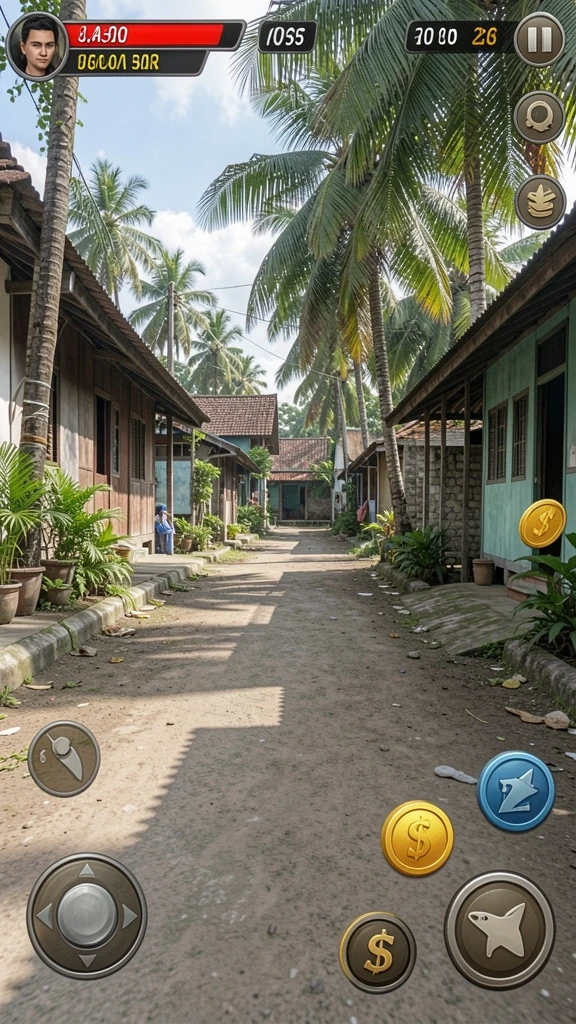
Task: Tap the blade weapon button above joystick
Action: click(64, 758)
